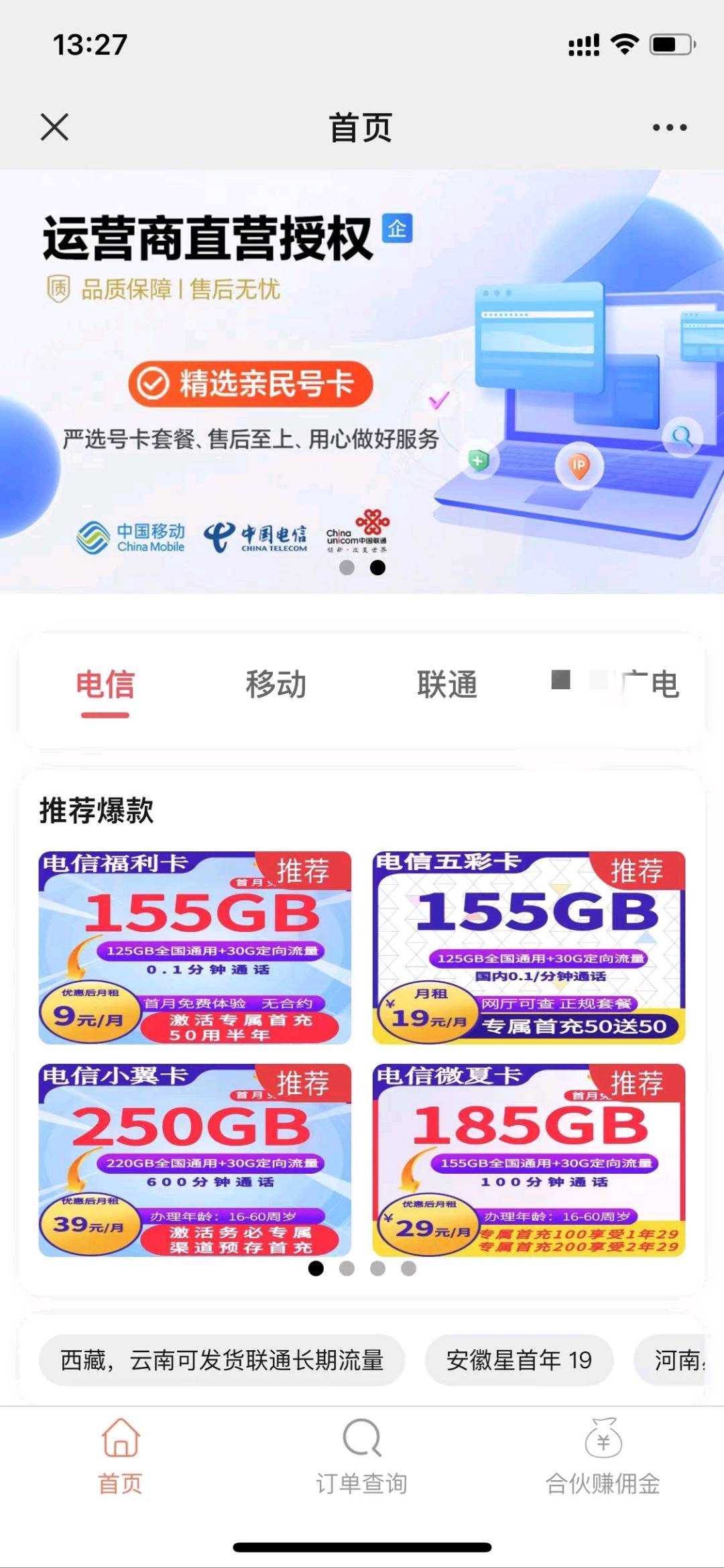The image size is (724, 1568).
Task: View the 电信微夏卡 185GB plan
Action: pyautogui.click(x=529, y=1160)
